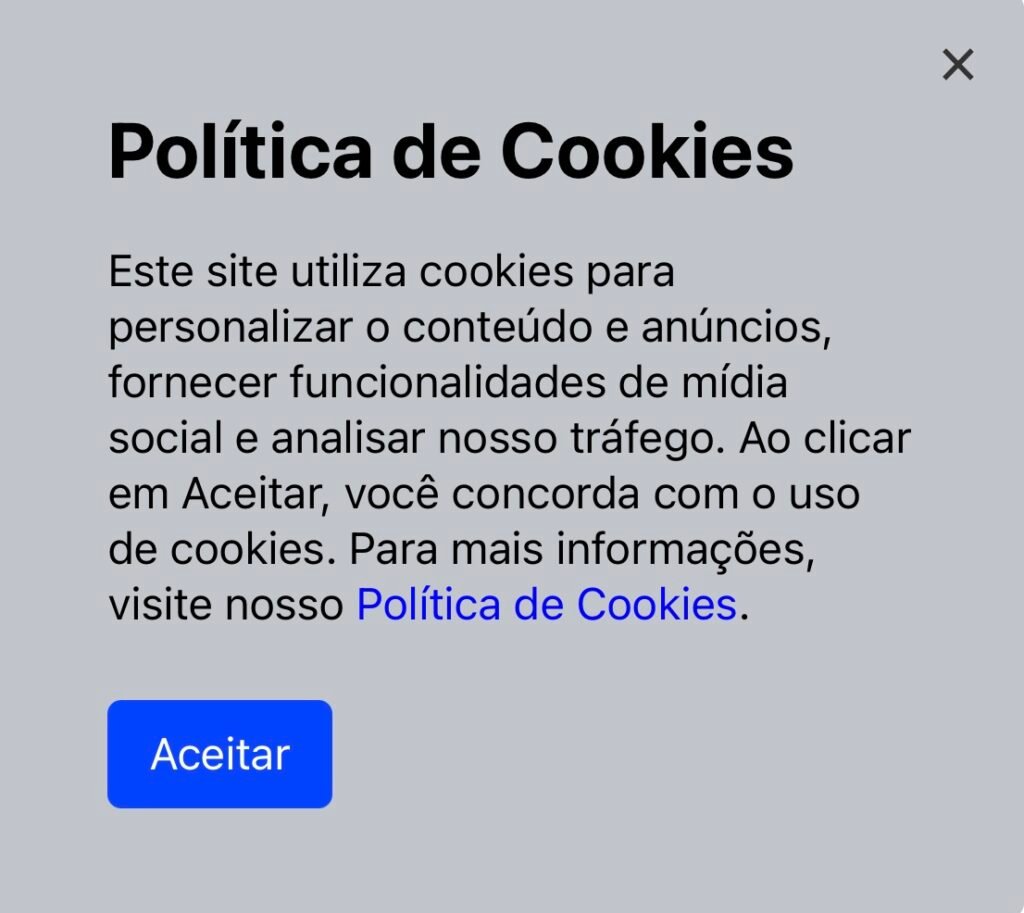Tap the Aceitar button
1024x913 pixels.
220,754
